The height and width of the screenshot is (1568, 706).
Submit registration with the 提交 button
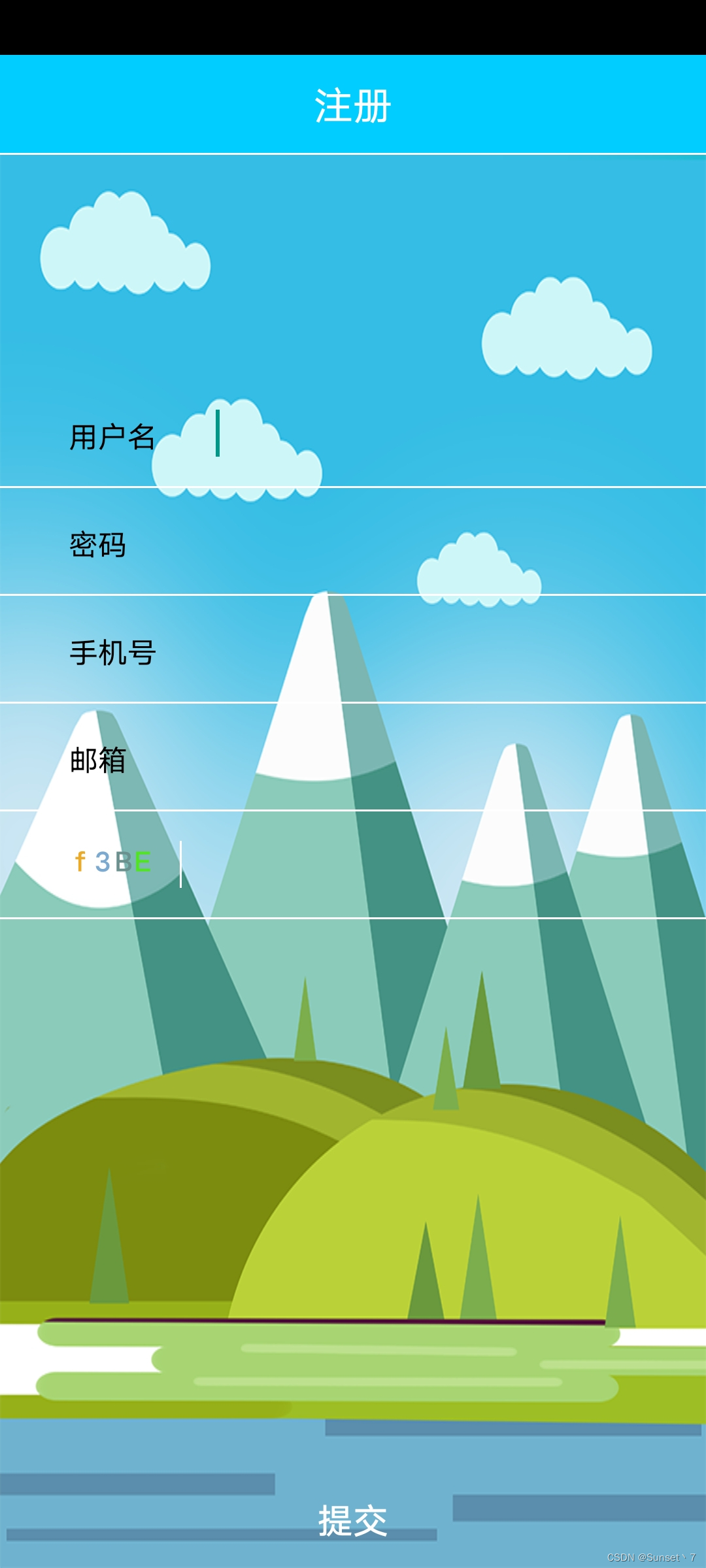pyautogui.click(x=353, y=1521)
